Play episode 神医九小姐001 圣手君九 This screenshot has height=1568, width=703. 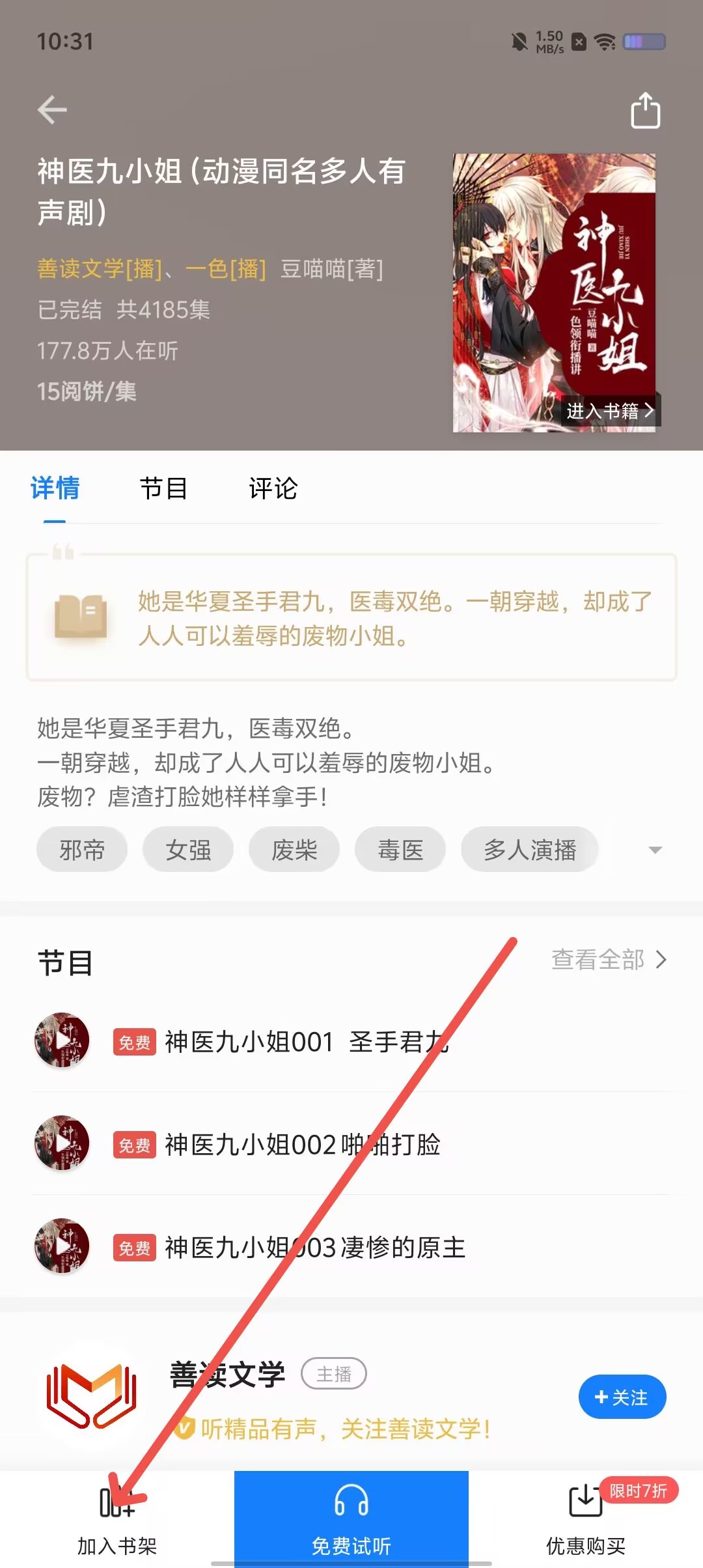click(x=351, y=1041)
